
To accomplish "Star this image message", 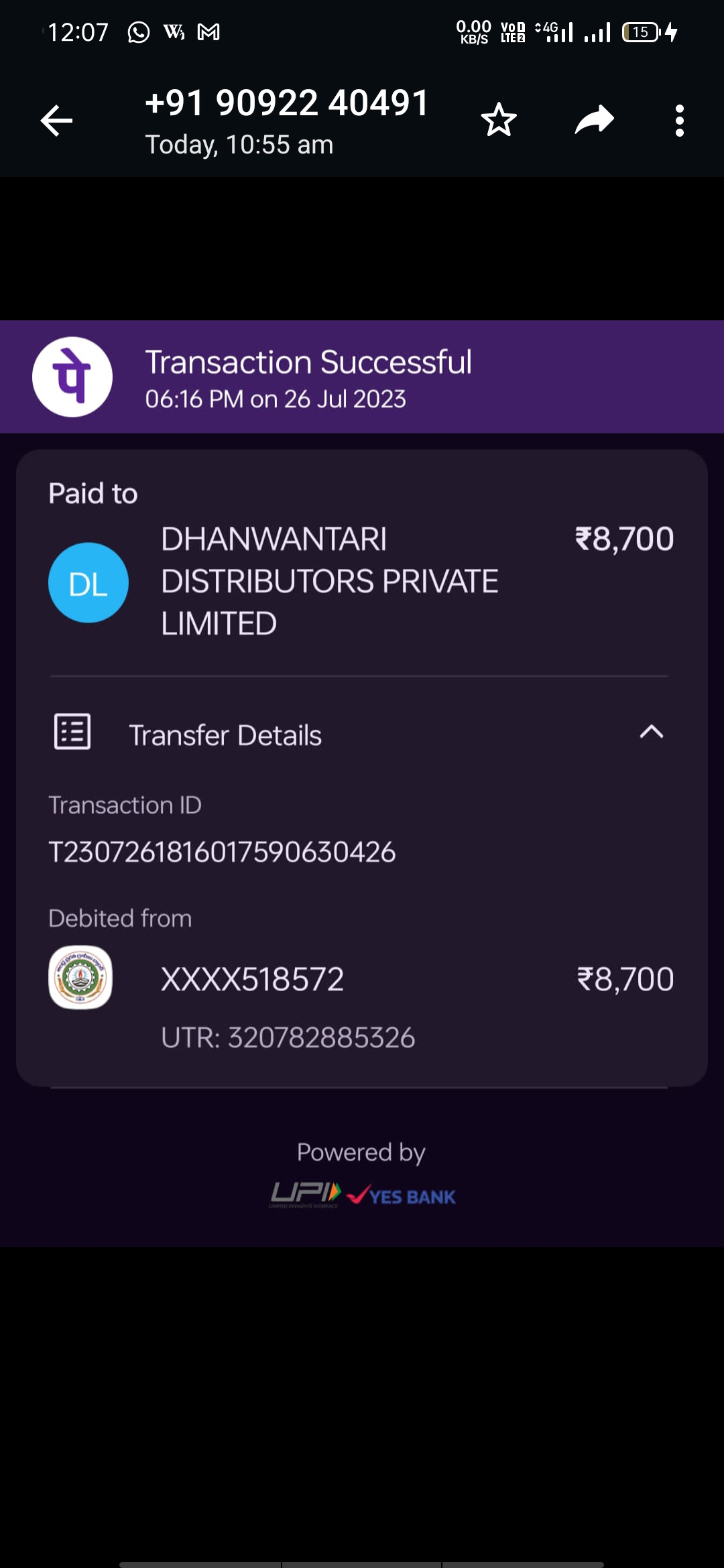I will (499, 121).
